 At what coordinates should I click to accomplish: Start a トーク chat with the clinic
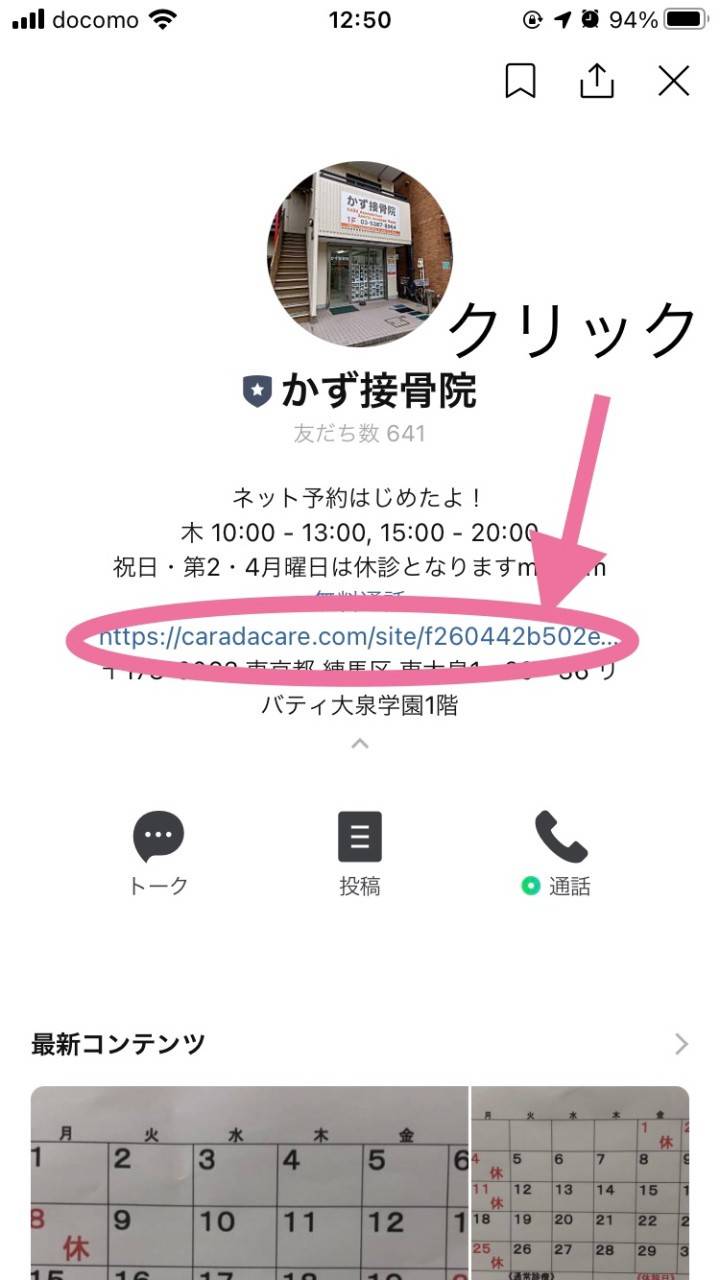[159, 851]
